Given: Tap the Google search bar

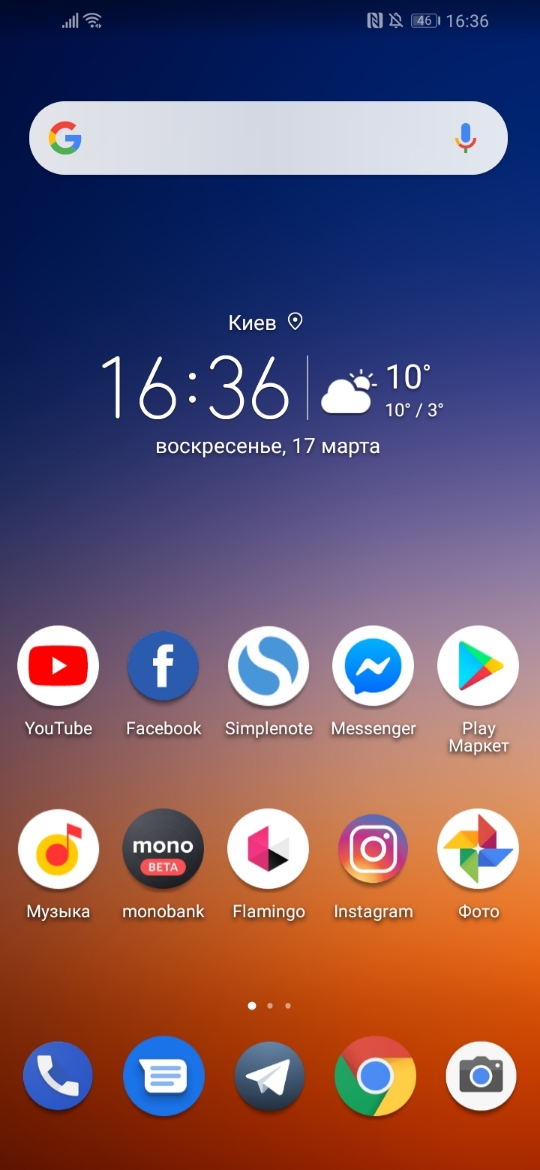Looking at the screenshot, I should click(x=268, y=138).
